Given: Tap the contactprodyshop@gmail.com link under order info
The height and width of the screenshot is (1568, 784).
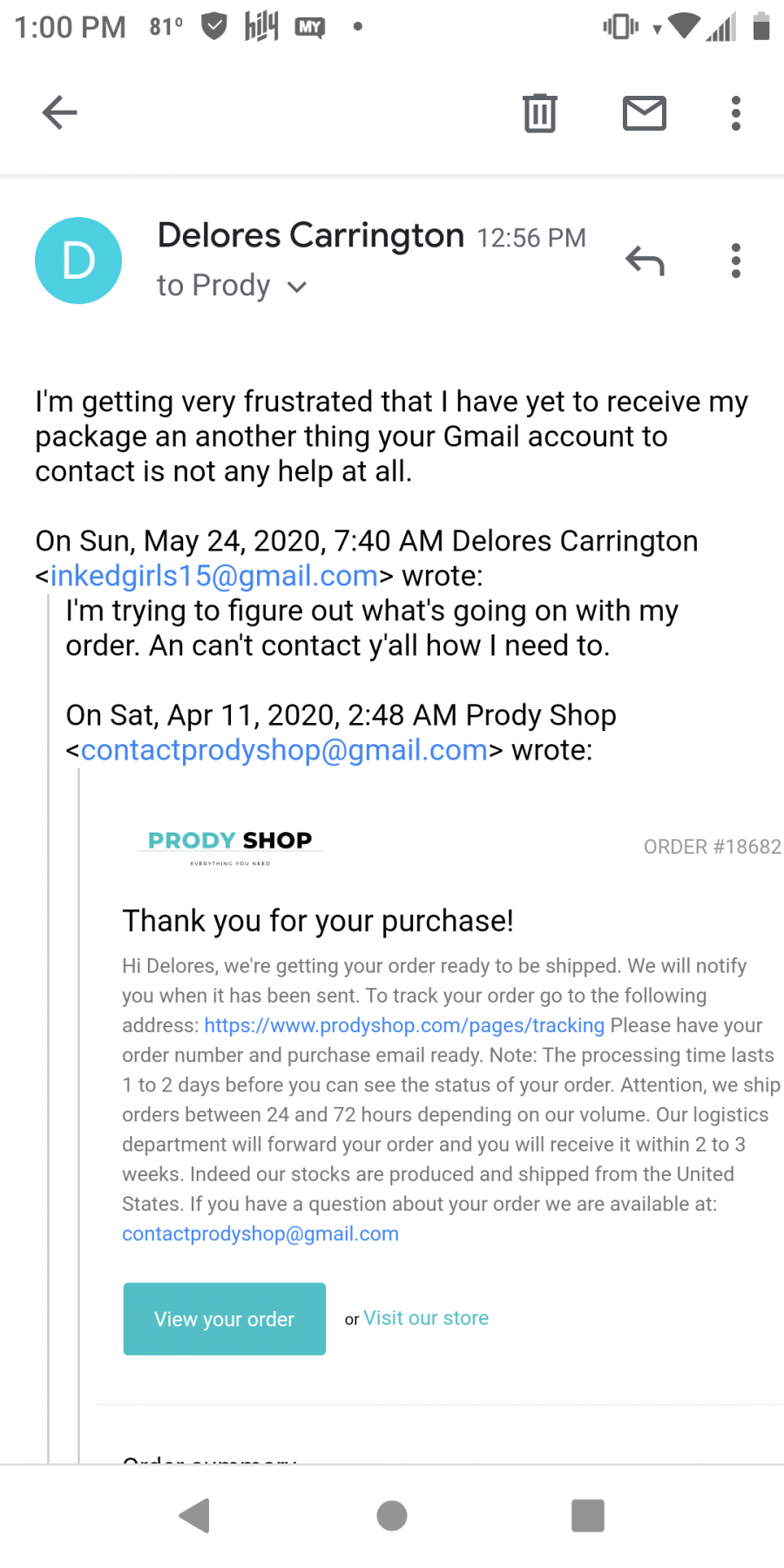Looking at the screenshot, I should click(x=260, y=1233).
